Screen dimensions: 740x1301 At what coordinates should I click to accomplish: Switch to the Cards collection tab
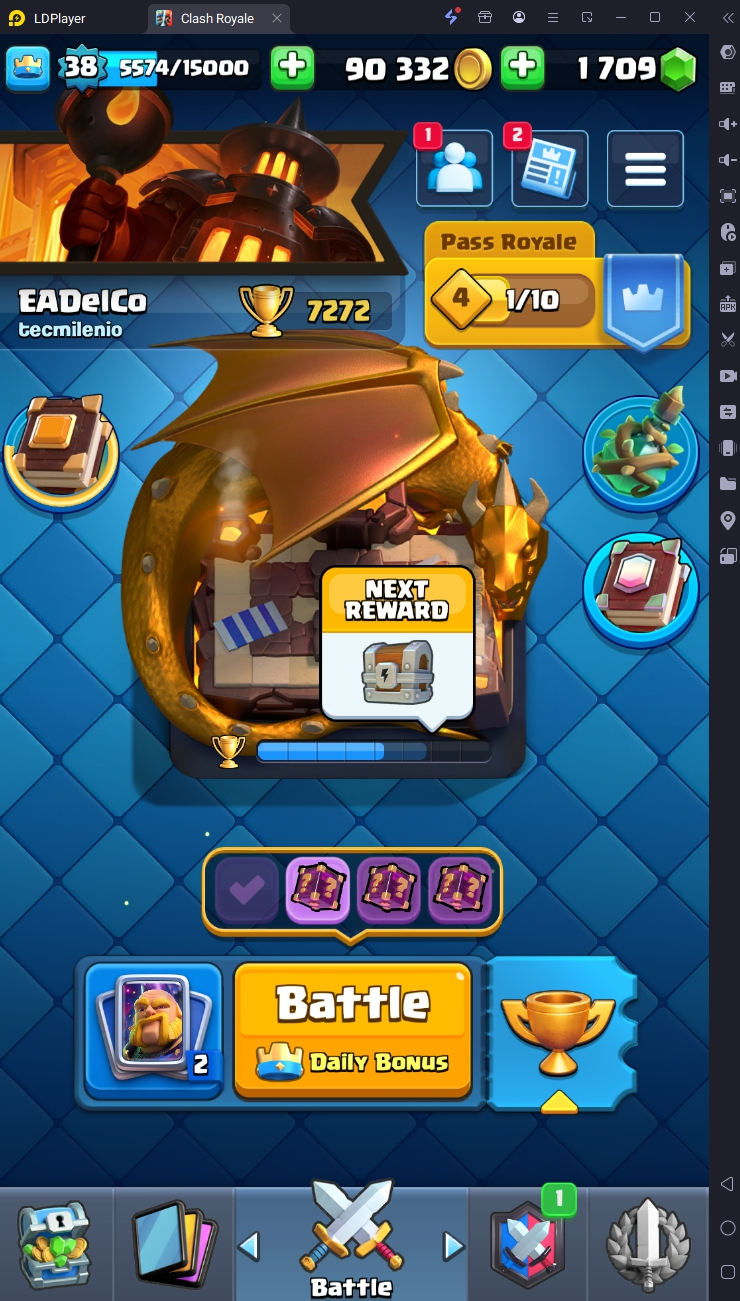(x=173, y=1245)
